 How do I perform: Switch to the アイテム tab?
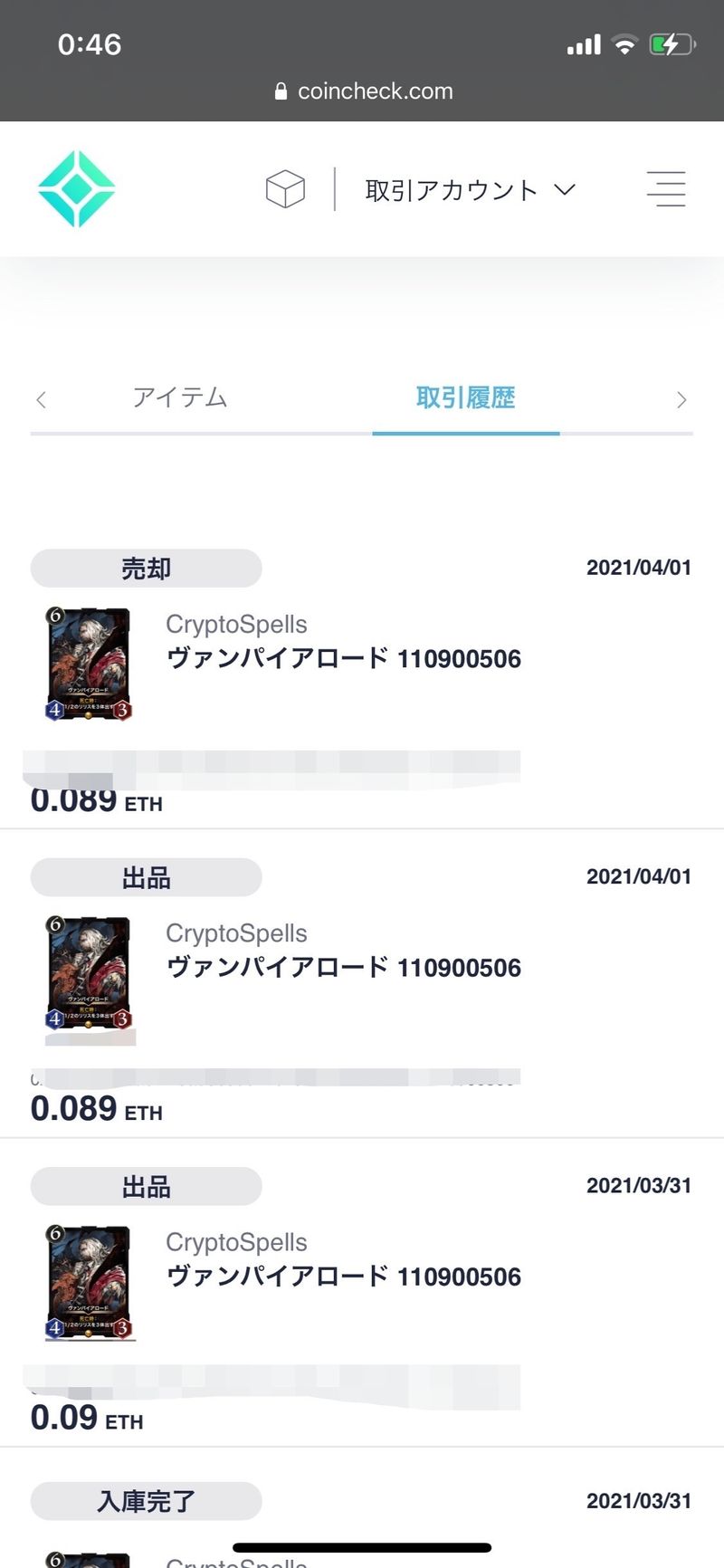point(179,398)
